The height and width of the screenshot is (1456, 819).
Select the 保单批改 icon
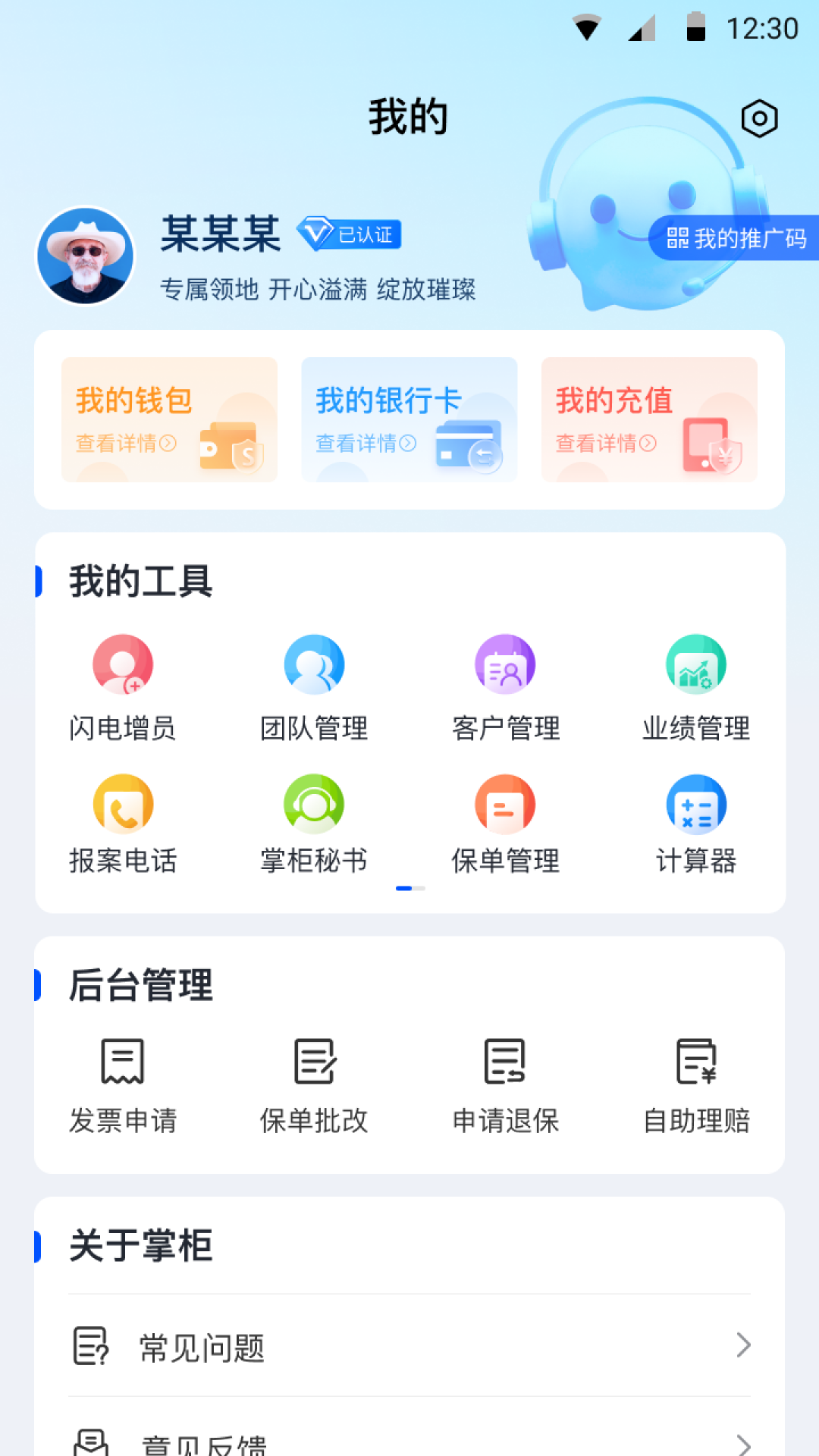point(314,1062)
